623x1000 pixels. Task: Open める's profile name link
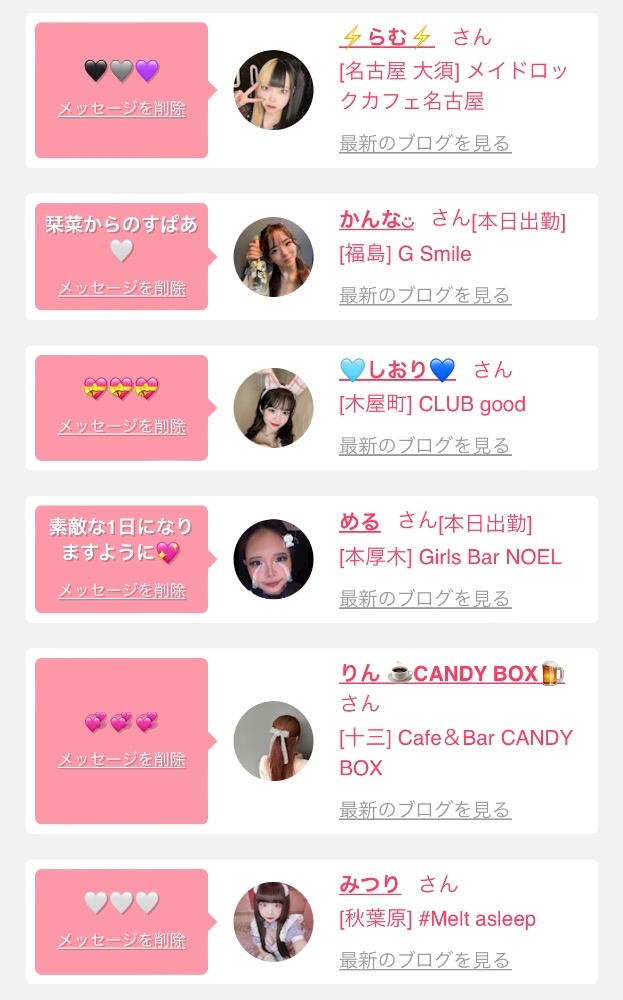[x=360, y=522]
